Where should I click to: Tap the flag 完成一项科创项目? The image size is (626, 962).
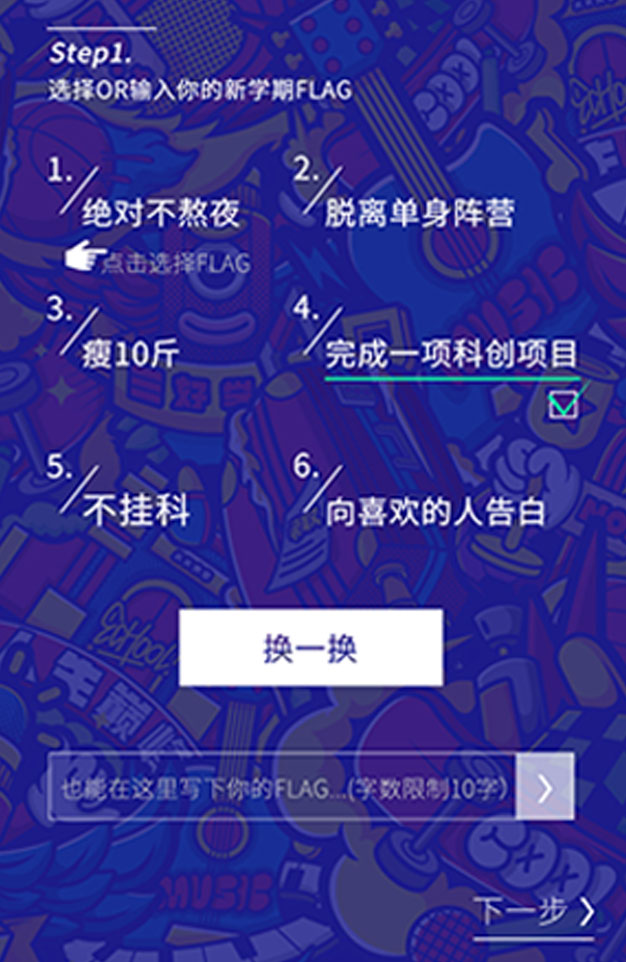click(x=451, y=354)
